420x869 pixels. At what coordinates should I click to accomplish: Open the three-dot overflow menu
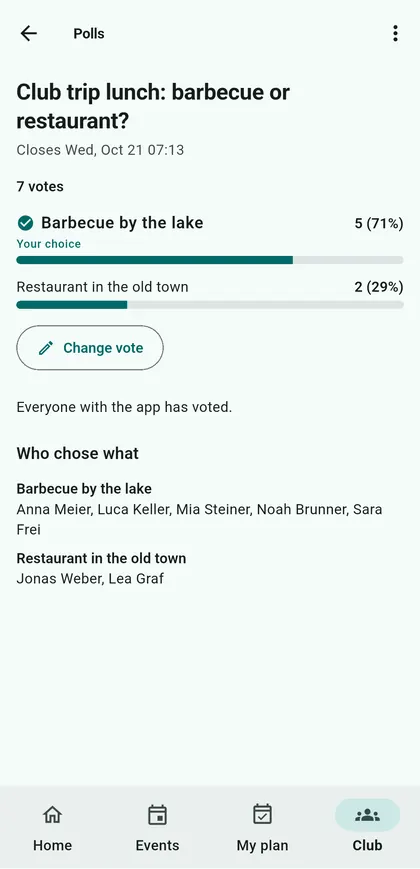tap(395, 33)
